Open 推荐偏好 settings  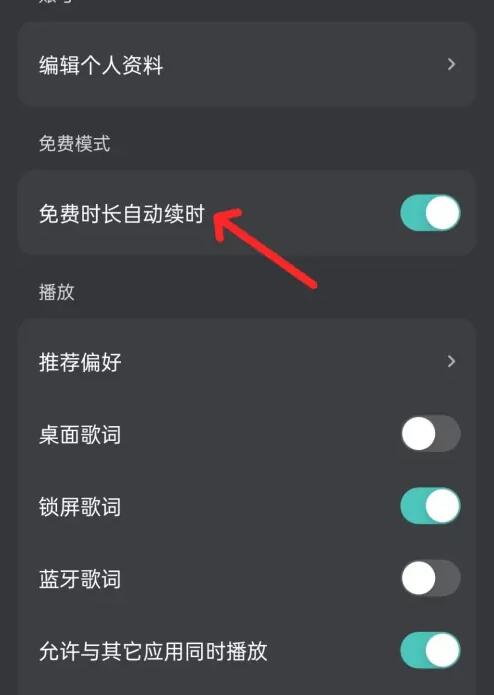click(x=247, y=362)
